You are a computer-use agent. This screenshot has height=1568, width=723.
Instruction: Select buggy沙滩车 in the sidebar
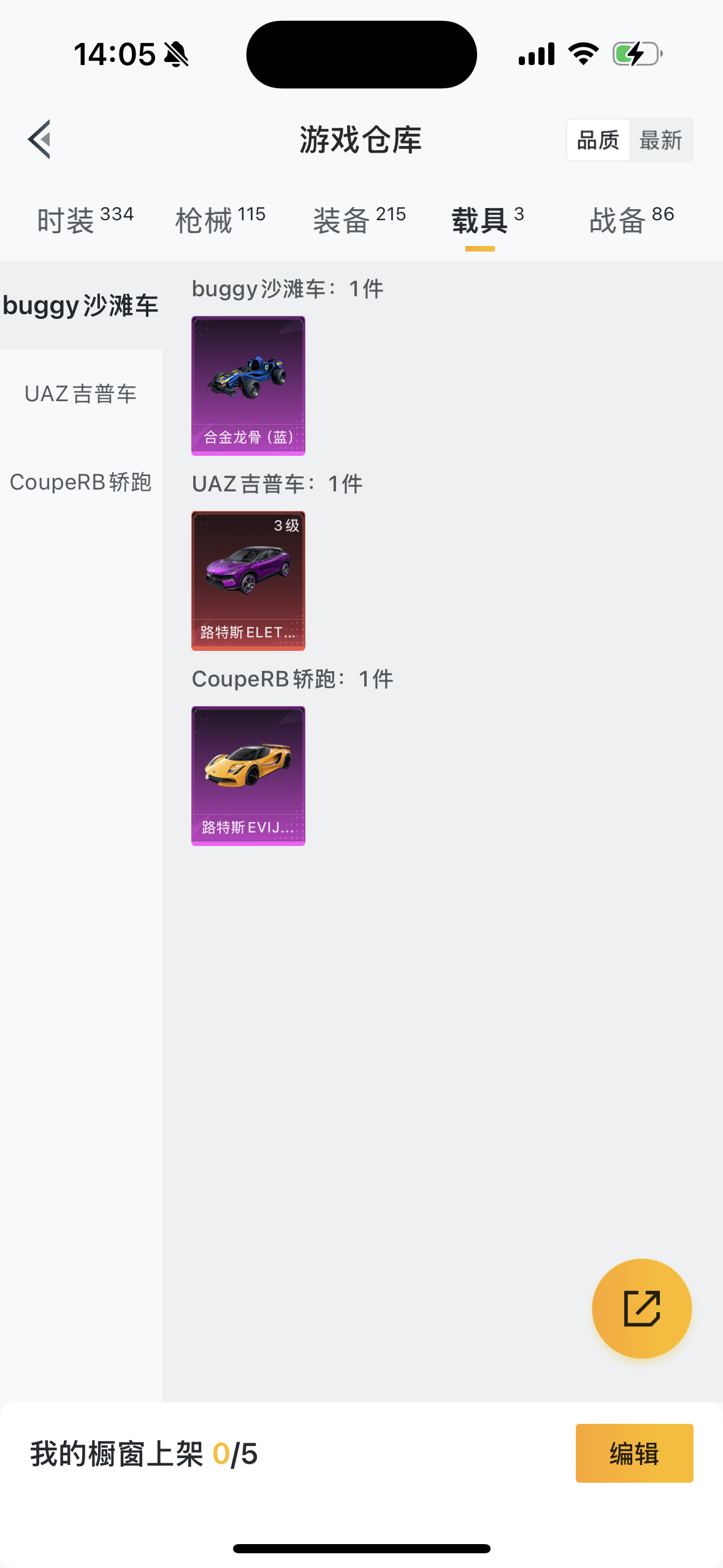coord(80,306)
